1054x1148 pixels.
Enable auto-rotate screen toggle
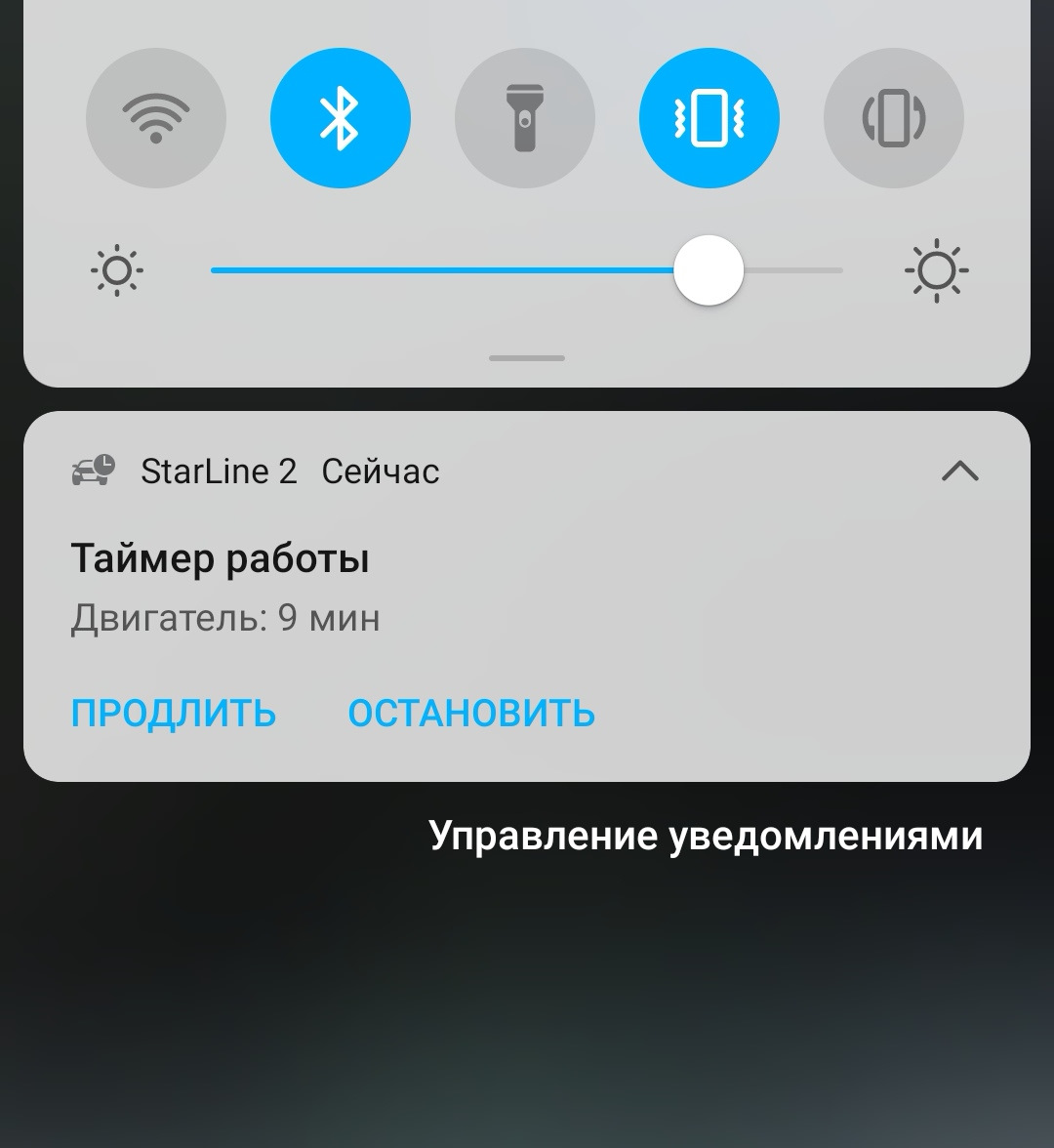point(894,118)
